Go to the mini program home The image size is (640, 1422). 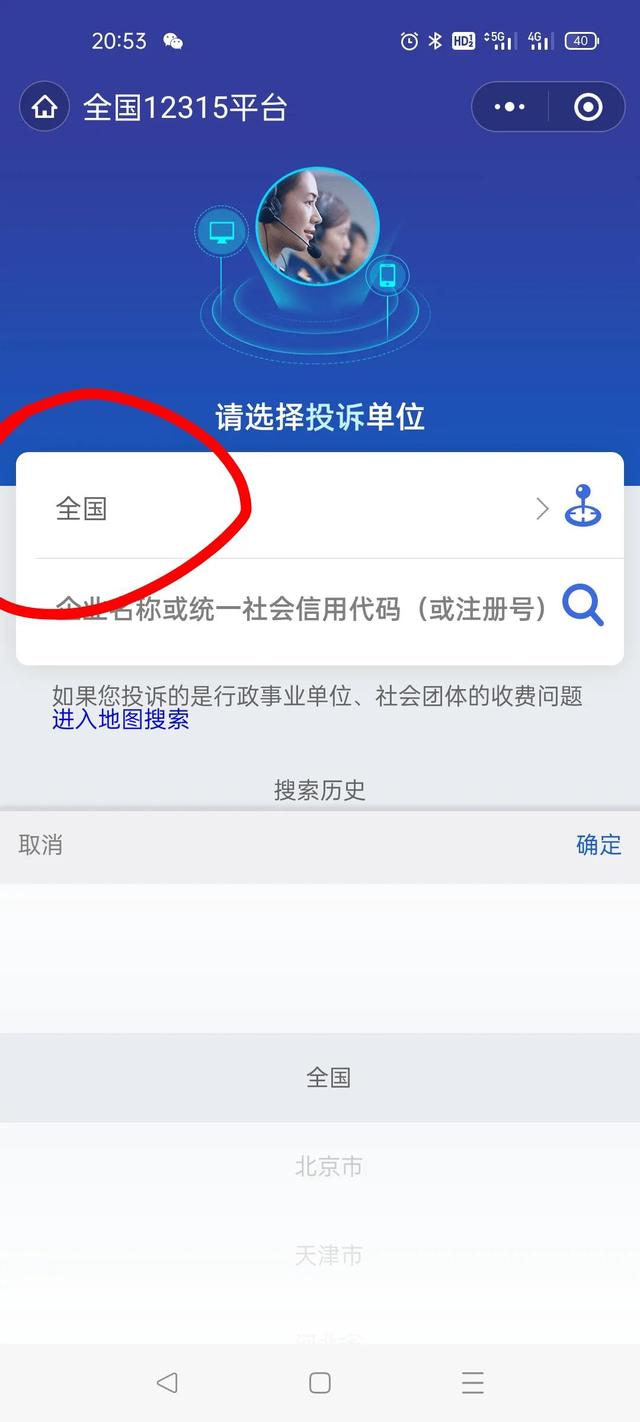[x=45, y=107]
